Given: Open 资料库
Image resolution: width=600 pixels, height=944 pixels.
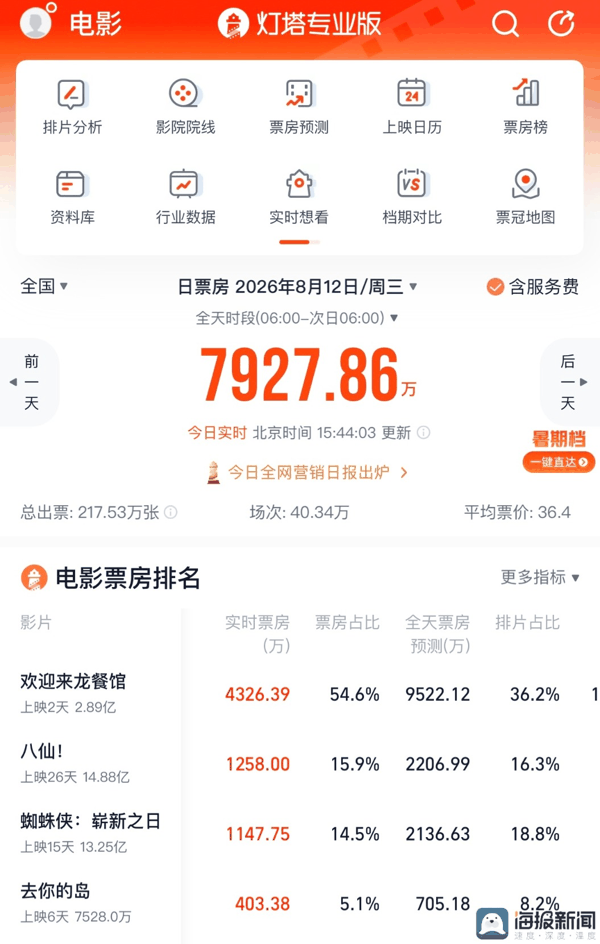Looking at the screenshot, I should pyautogui.click(x=72, y=197).
